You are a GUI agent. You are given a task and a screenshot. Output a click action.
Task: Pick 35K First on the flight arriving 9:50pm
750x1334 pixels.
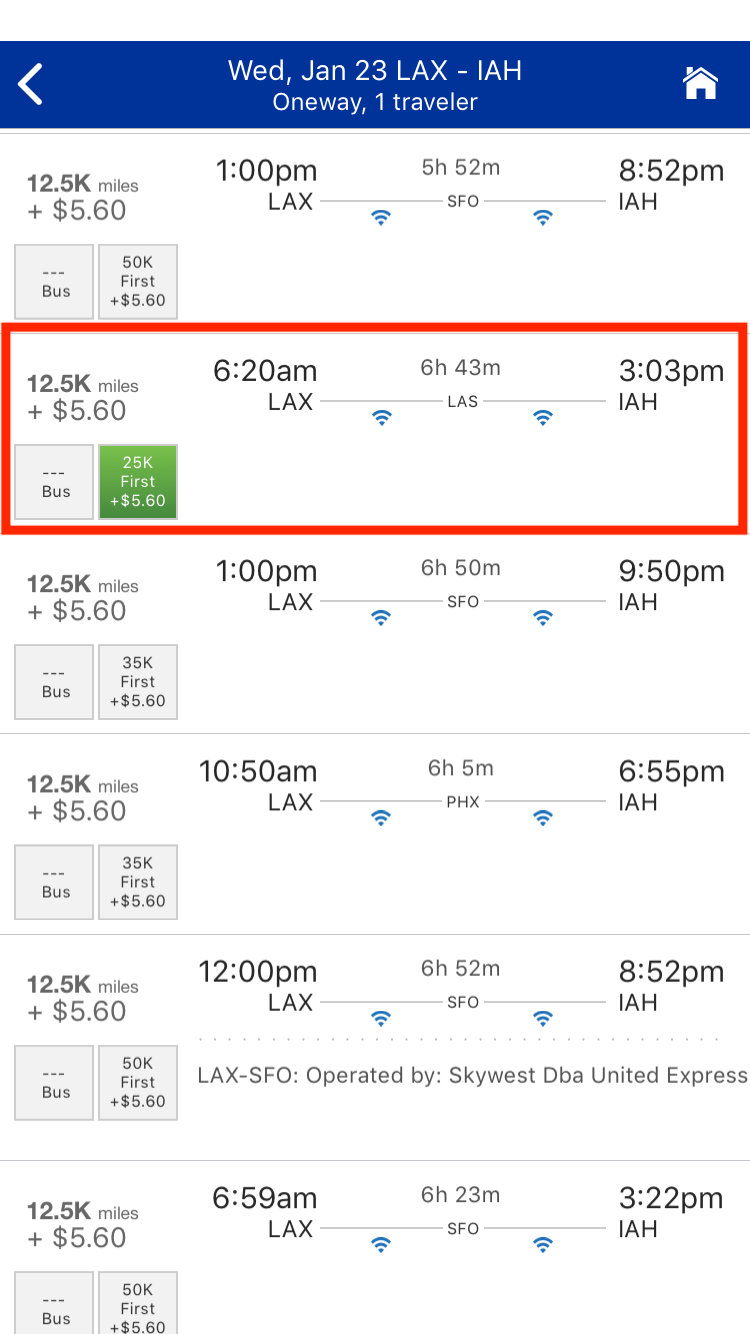coord(138,682)
